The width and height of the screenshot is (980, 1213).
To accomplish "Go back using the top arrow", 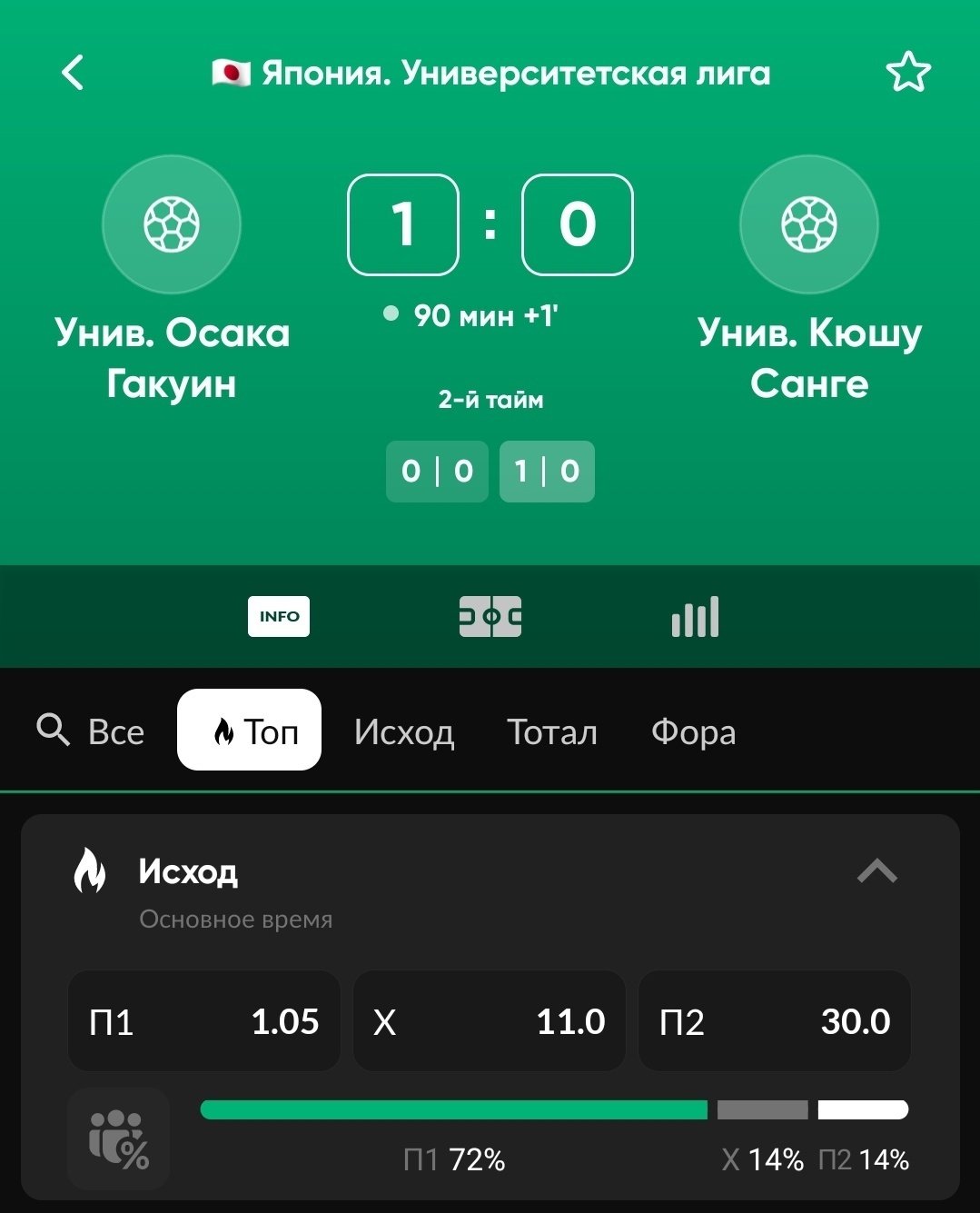I will pos(73,73).
